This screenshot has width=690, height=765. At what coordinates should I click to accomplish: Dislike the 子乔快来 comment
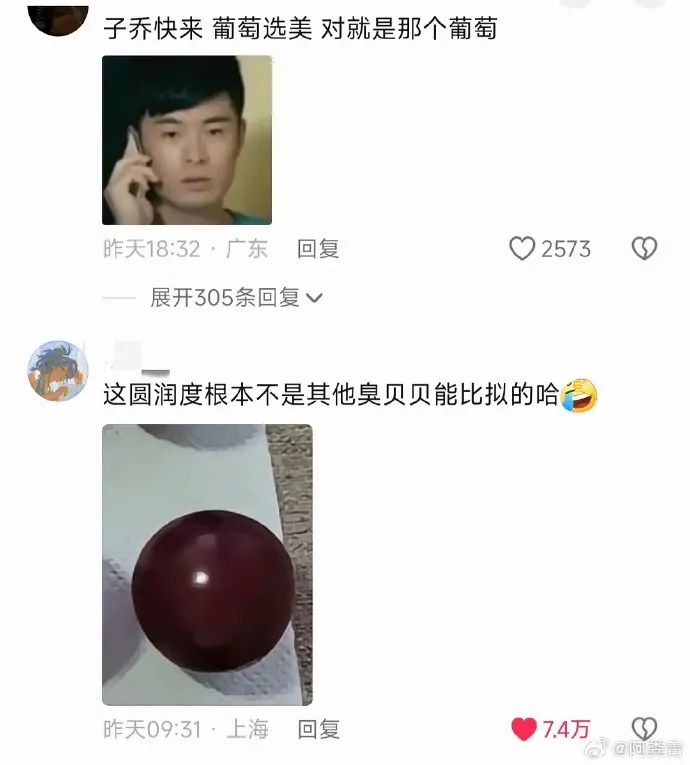pyautogui.click(x=644, y=248)
